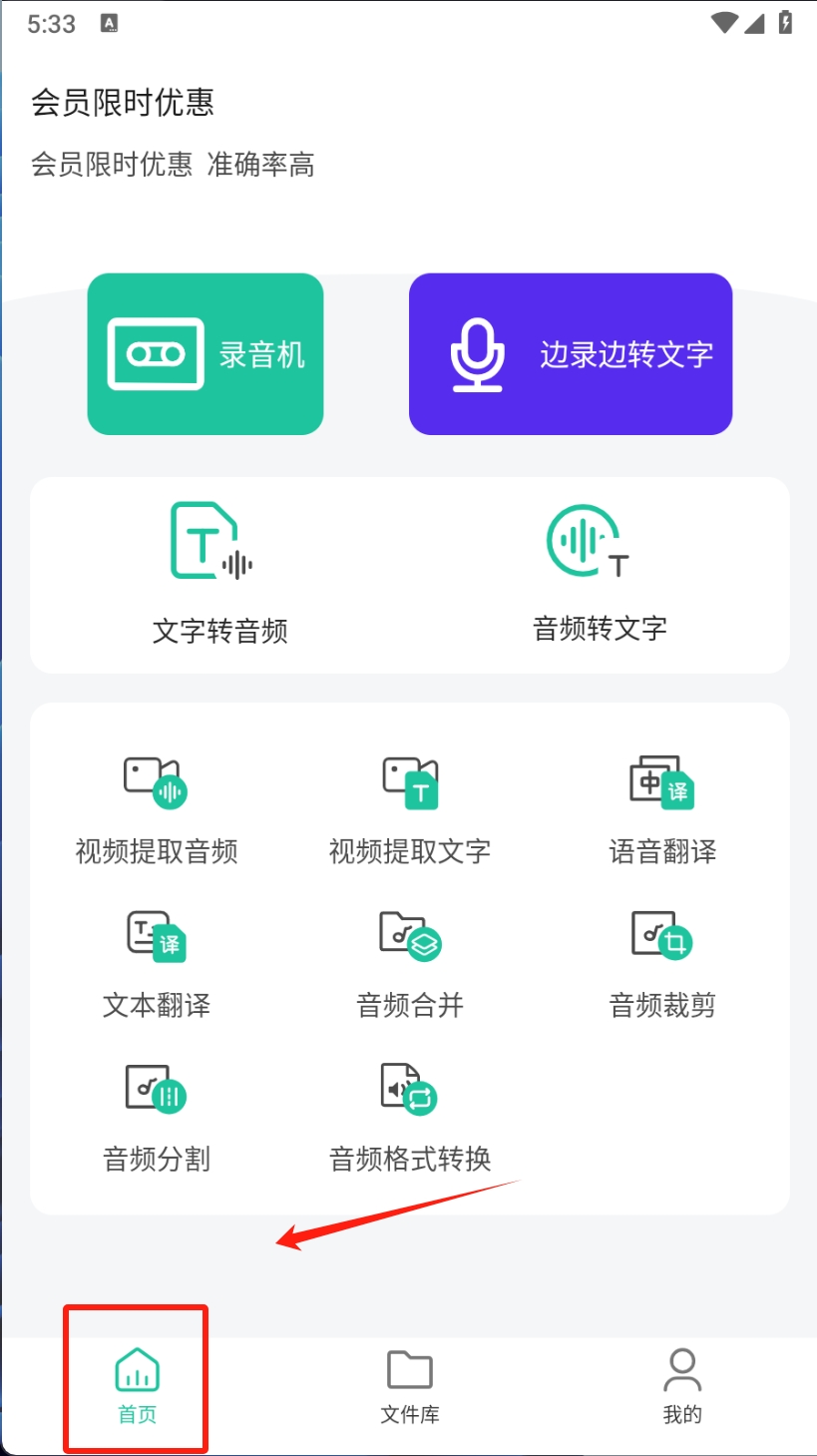Open 音频分割 tool
The width and height of the screenshot is (817, 1456).
tap(157, 1118)
